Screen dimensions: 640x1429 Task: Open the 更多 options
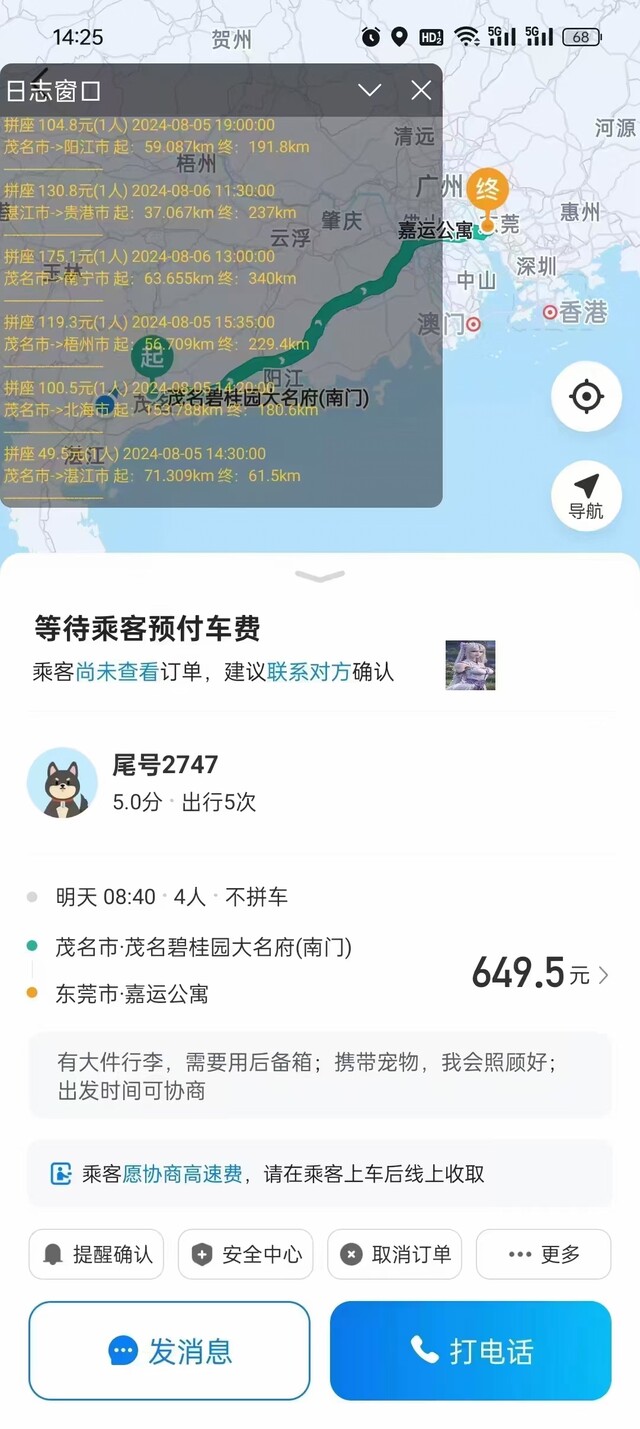pyautogui.click(x=543, y=1254)
